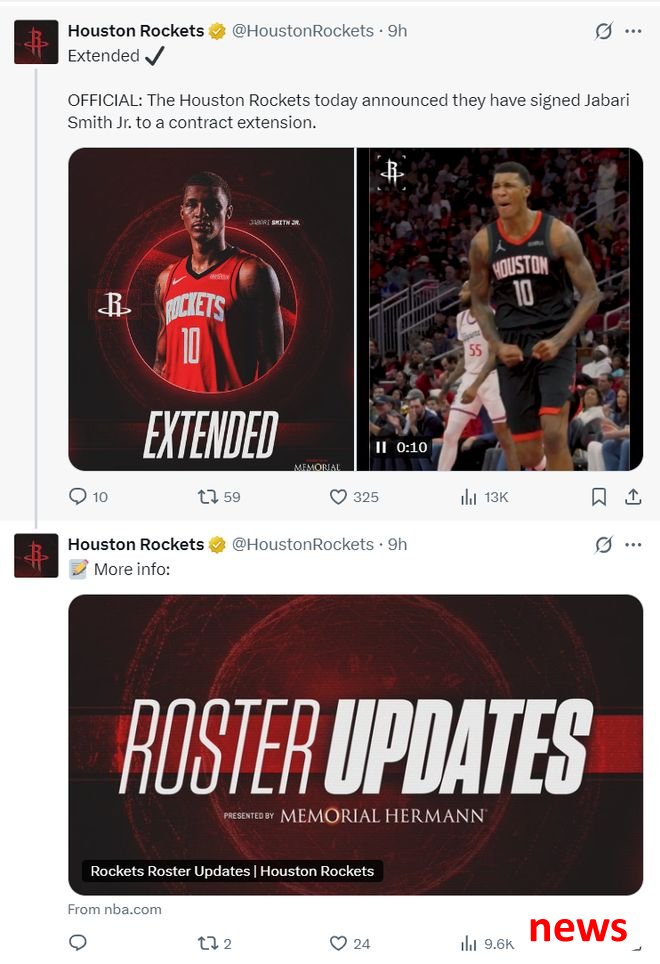Repost the contract extension post
The width and height of the screenshot is (660, 964).
[208, 496]
